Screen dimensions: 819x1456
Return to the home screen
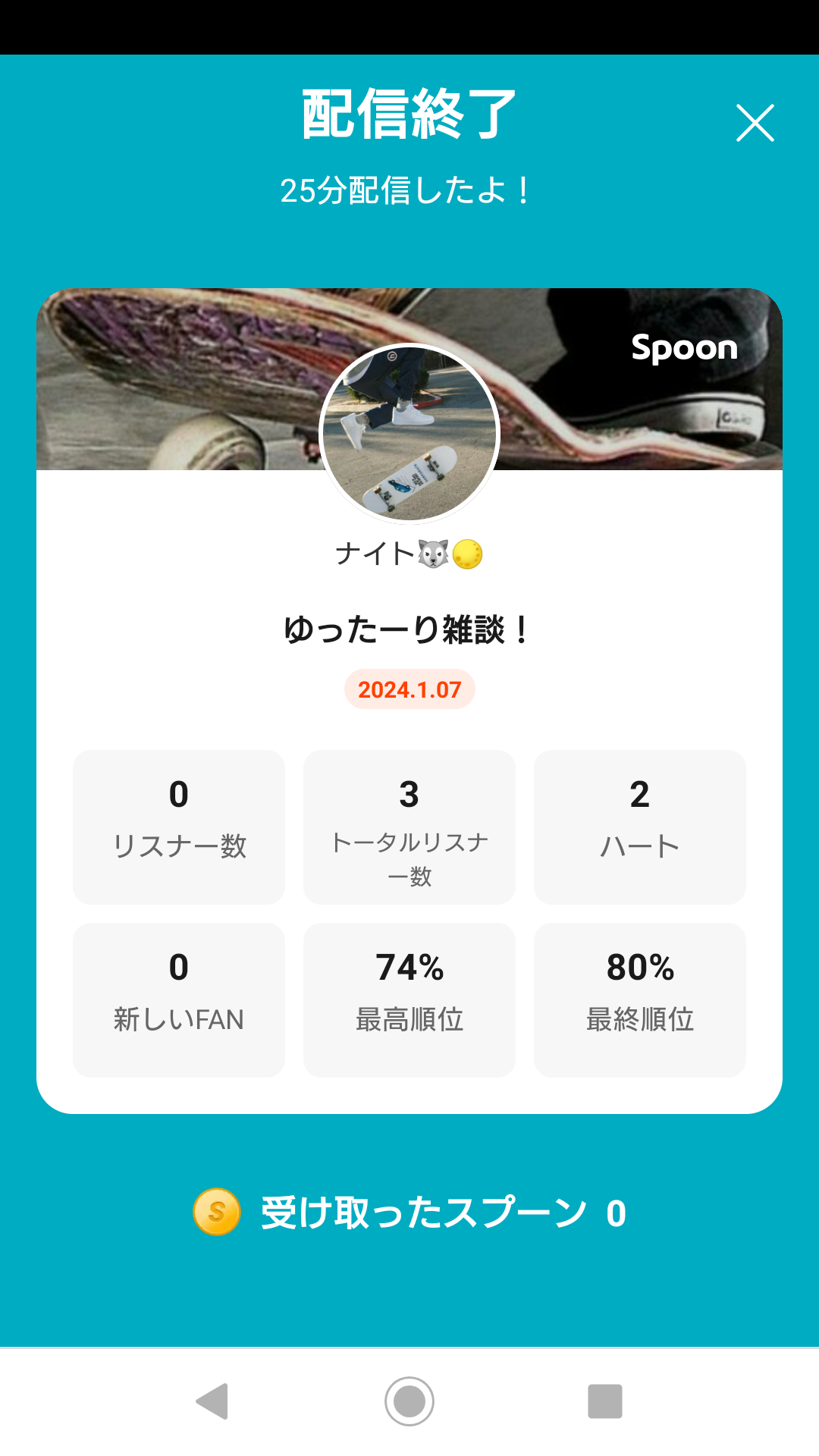click(x=409, y=1401)
